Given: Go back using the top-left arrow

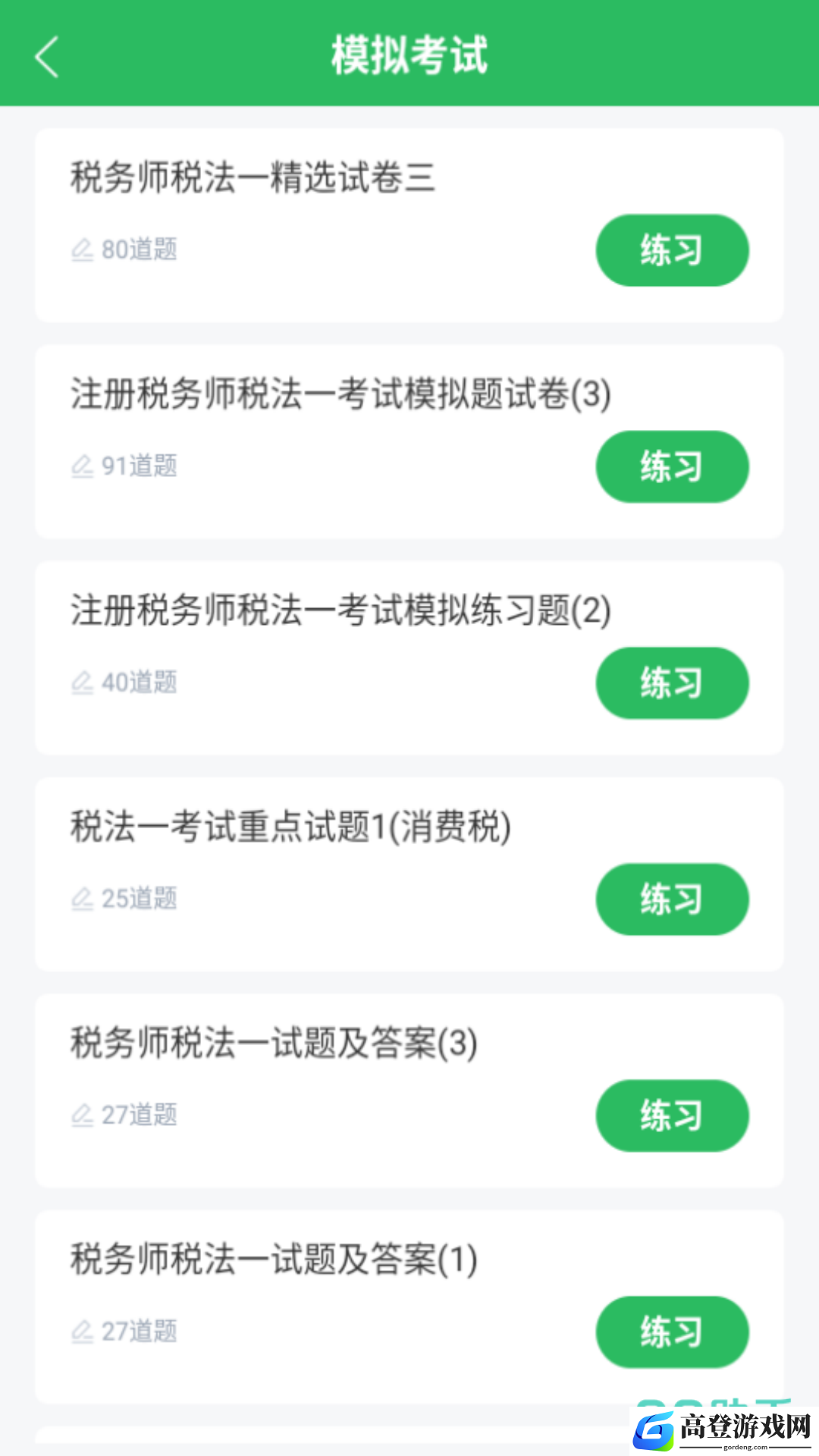Looking at the screenshot, I should [47, 57].
